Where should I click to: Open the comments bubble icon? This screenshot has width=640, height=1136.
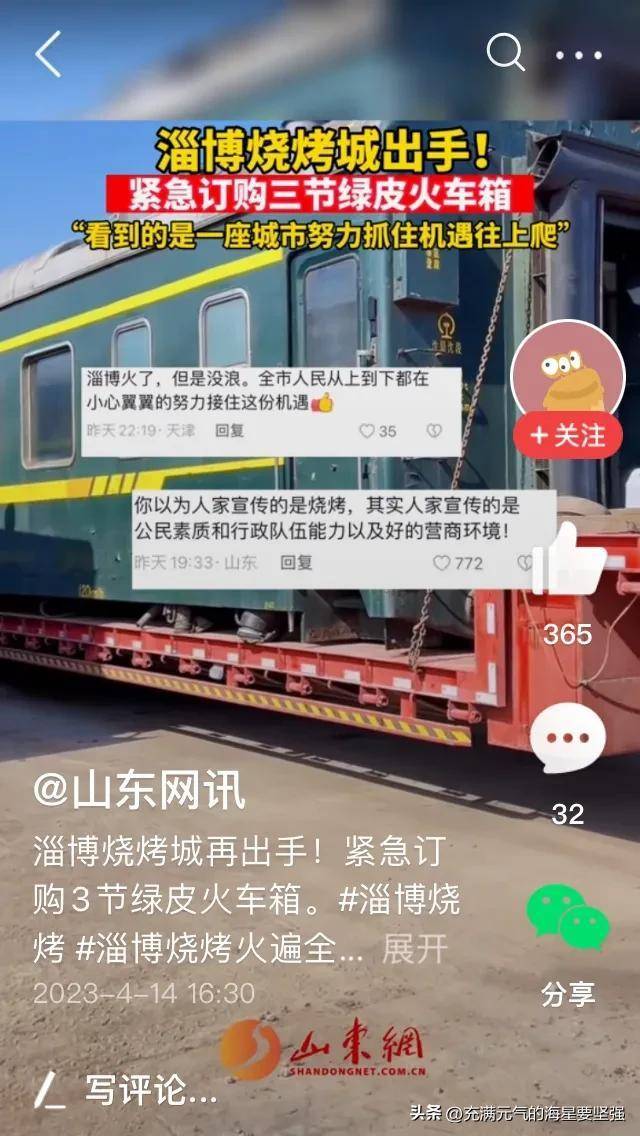click(x=568, y=738)
